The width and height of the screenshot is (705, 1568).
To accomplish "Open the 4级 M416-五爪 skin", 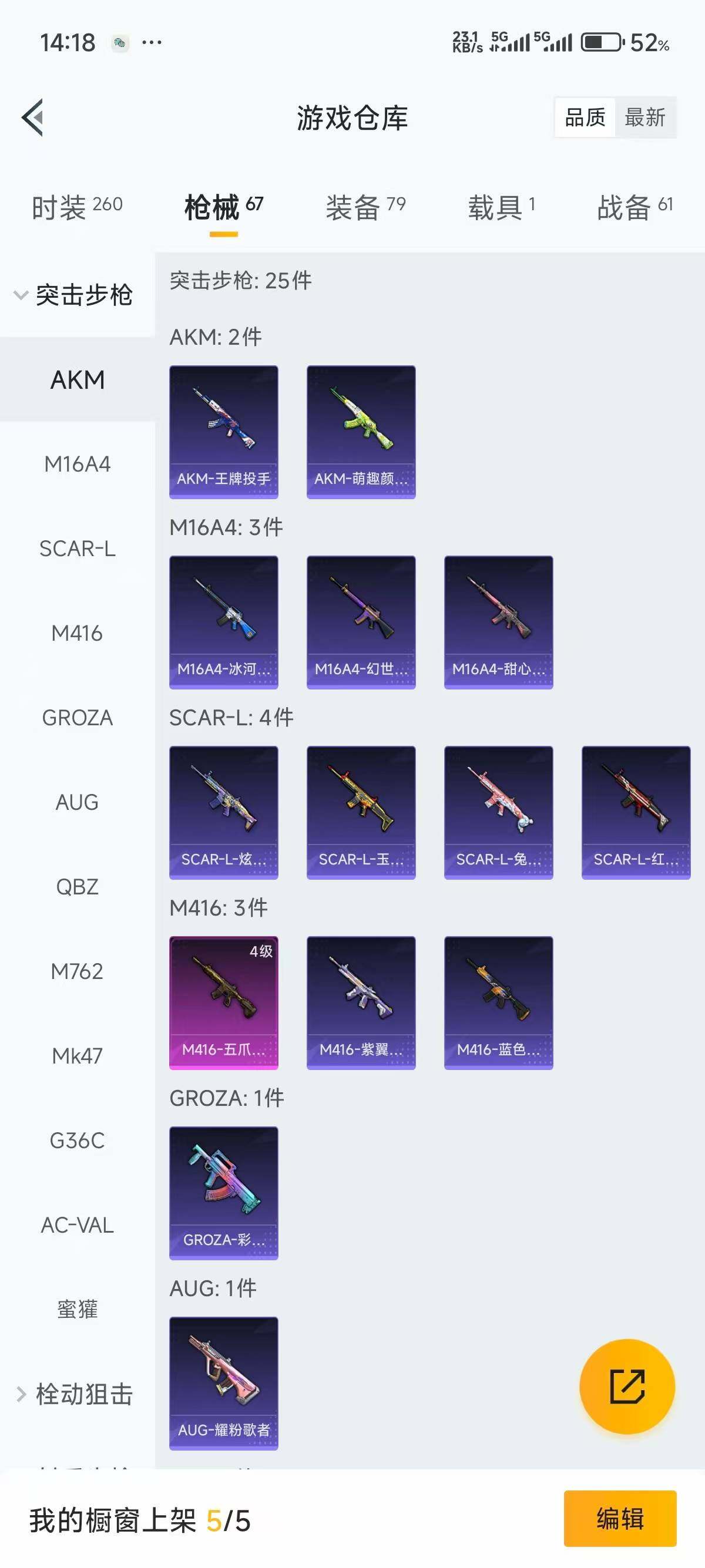I will 223,1002.
